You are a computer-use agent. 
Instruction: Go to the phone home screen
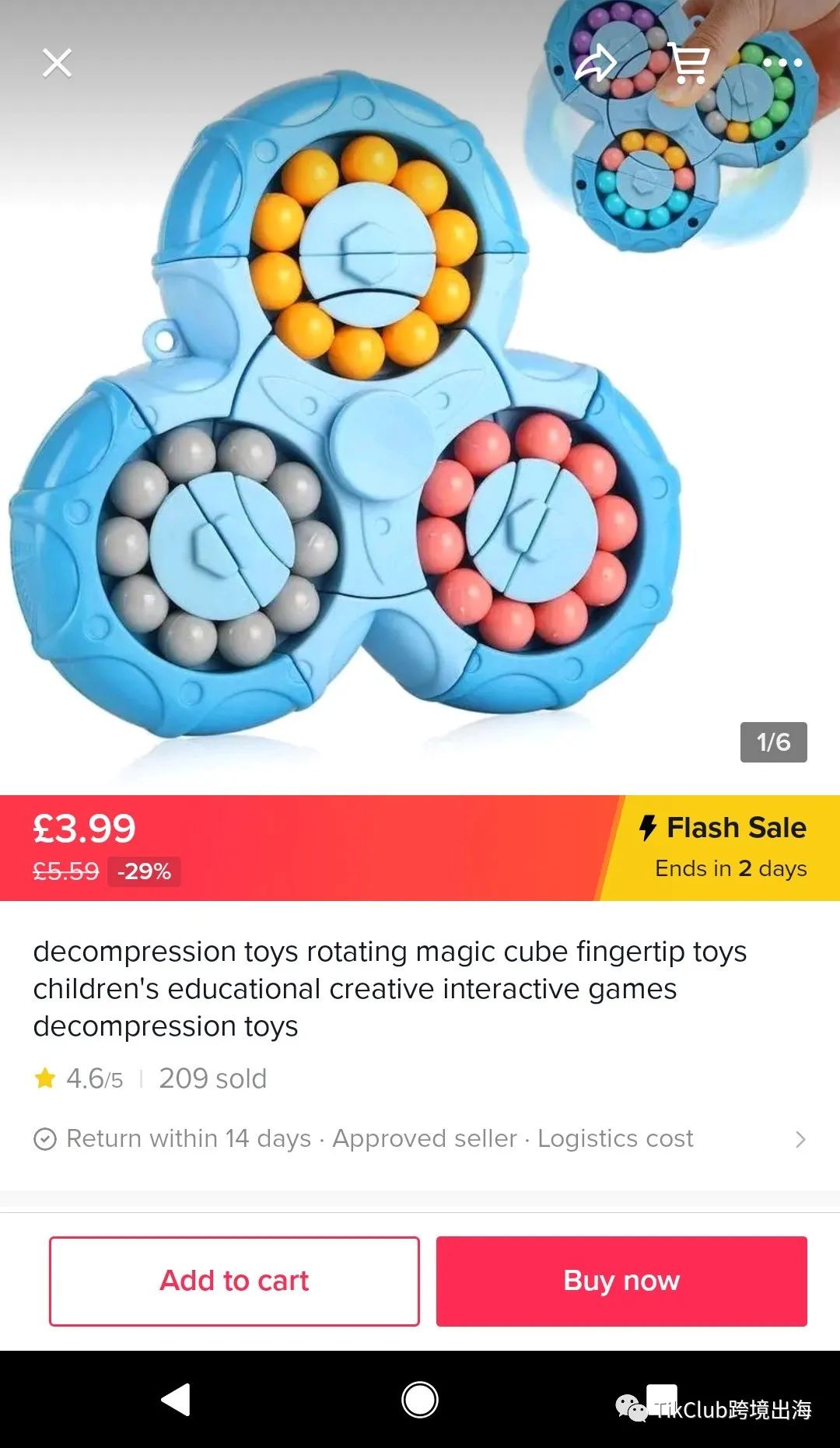[x=420, y=1400]
